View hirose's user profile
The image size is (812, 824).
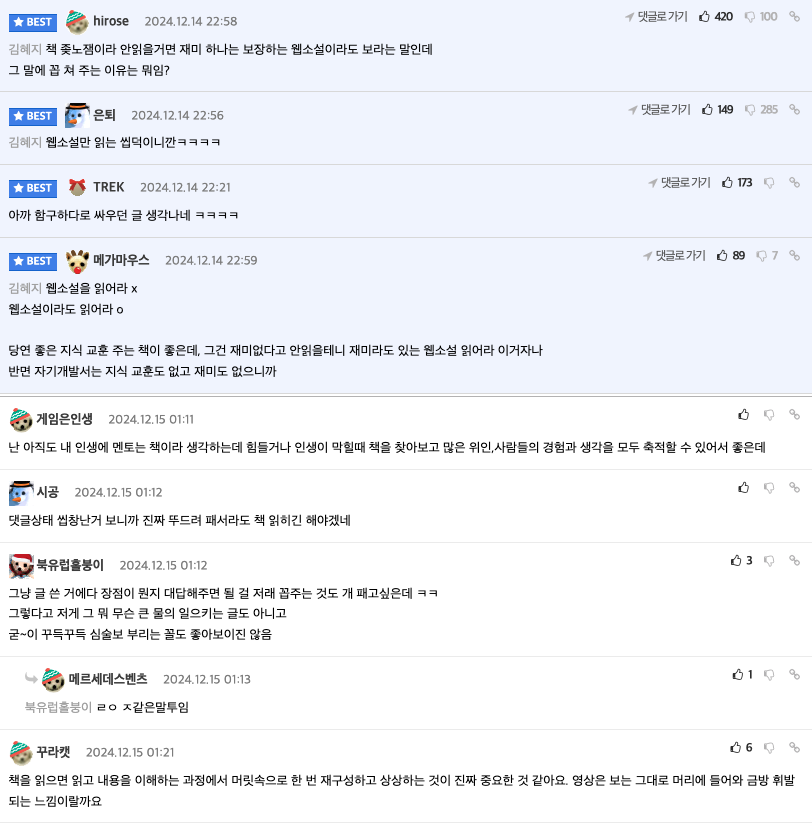(111, 21)
